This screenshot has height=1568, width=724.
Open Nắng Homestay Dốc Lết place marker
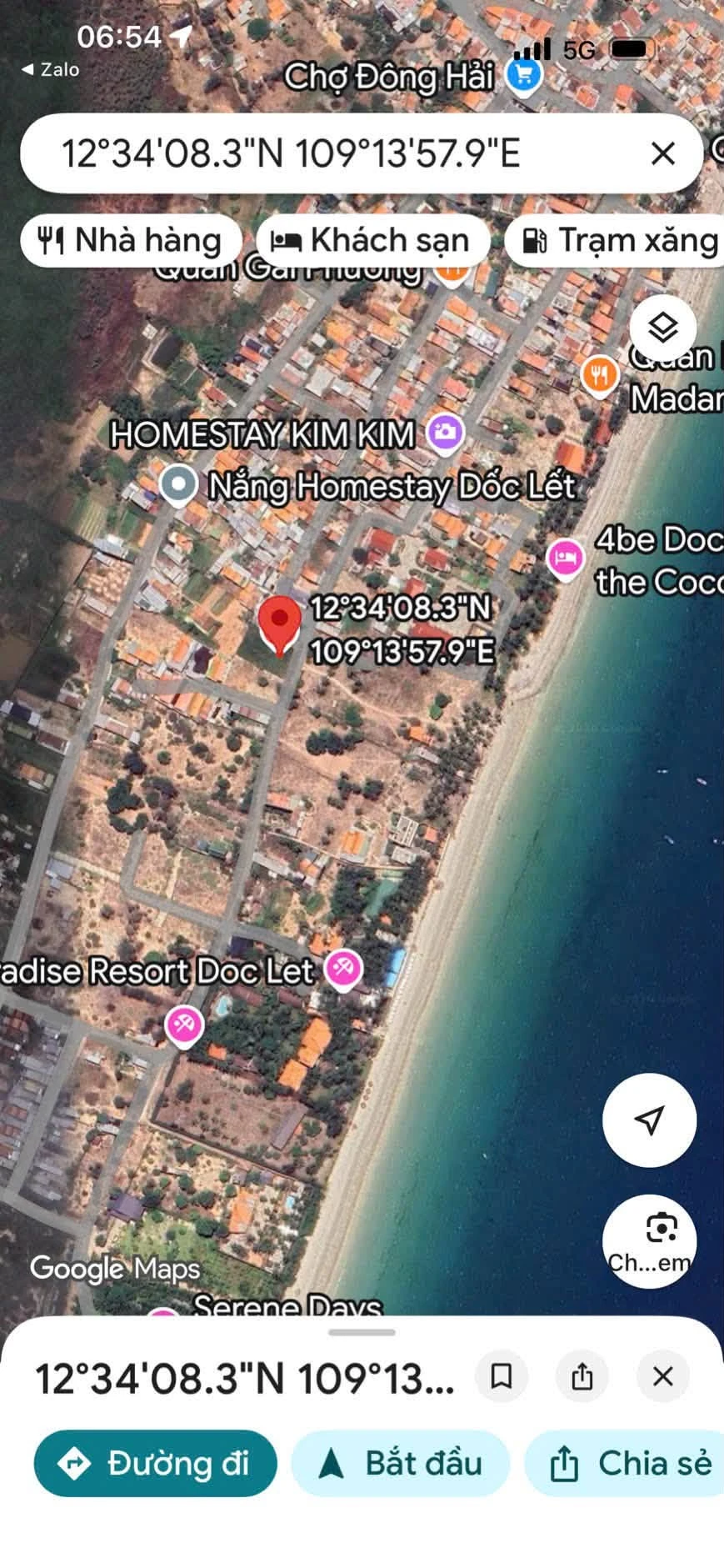[177, 486]
